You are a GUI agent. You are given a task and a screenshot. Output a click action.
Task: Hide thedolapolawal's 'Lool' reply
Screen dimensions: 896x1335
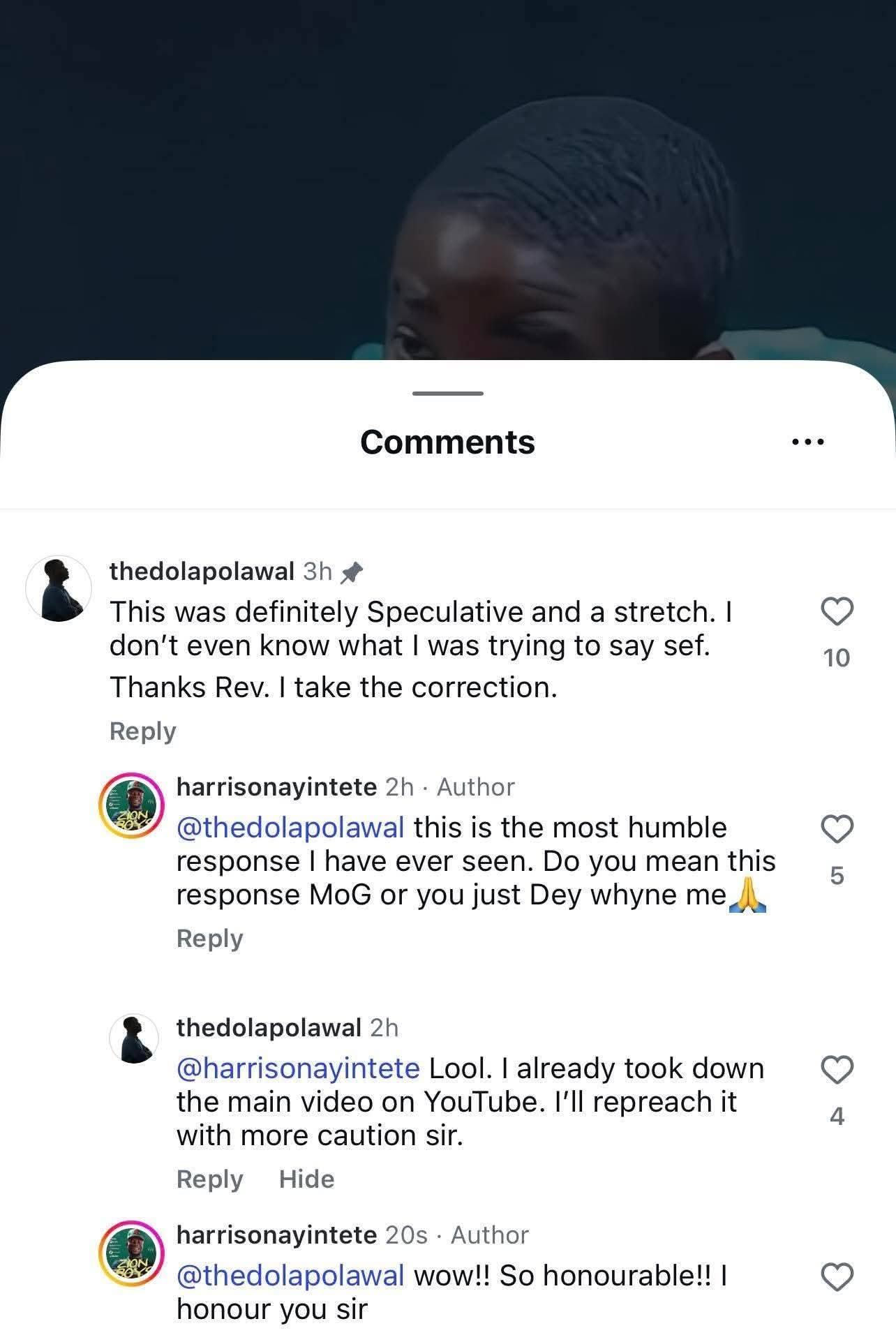click(x=306, y=1179)
